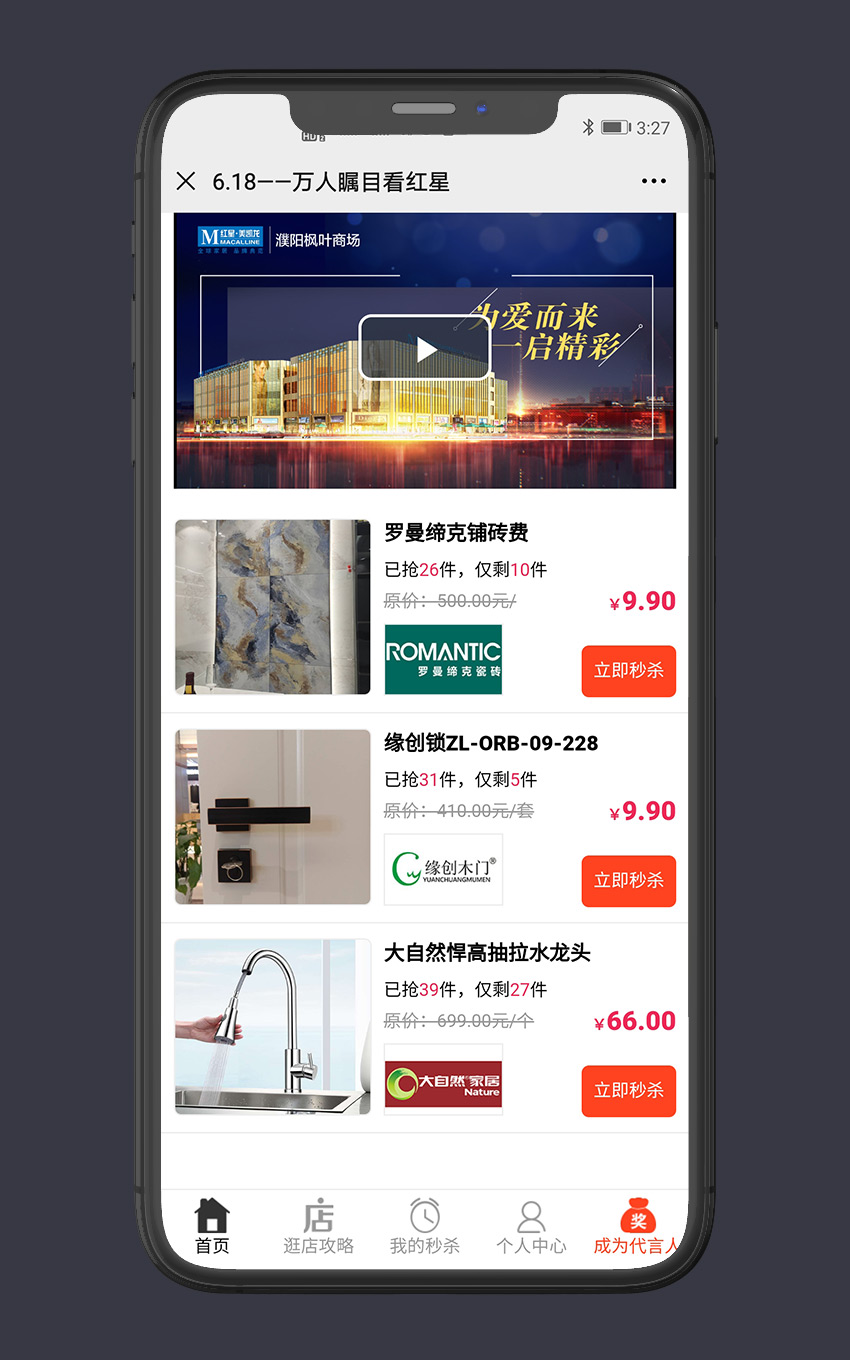Viewport: 850px width, 1360px height.
Task: Close the 6.18 page with the X
Action: pyautogui.click(x=186, y=181)
